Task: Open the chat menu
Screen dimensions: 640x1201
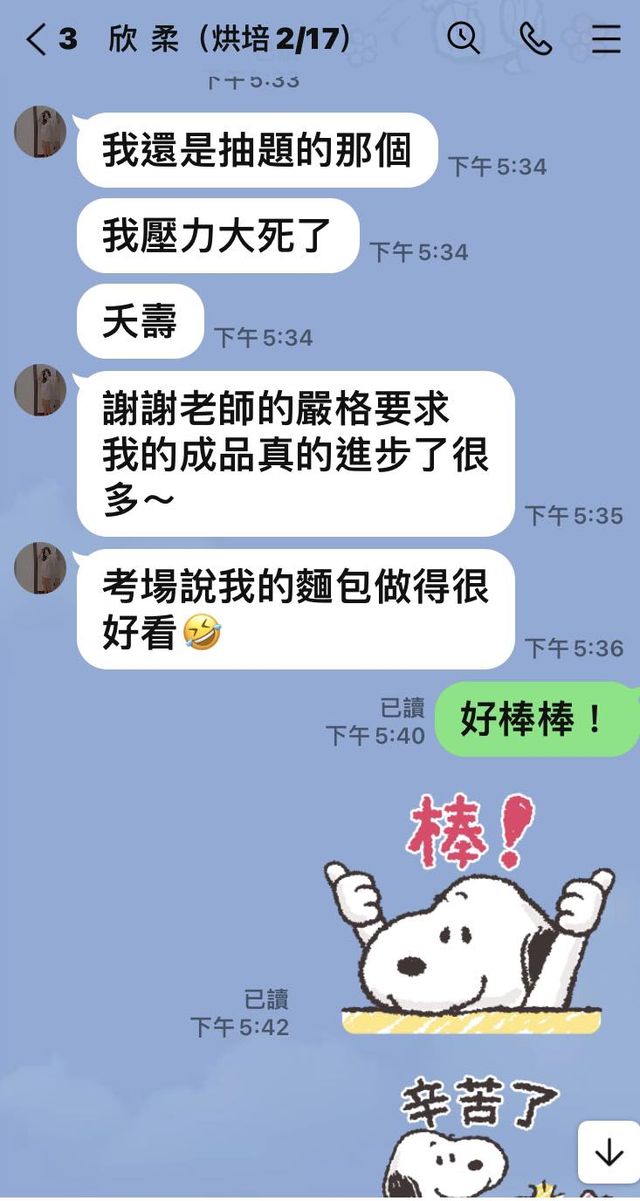Action: pos(606,39)
